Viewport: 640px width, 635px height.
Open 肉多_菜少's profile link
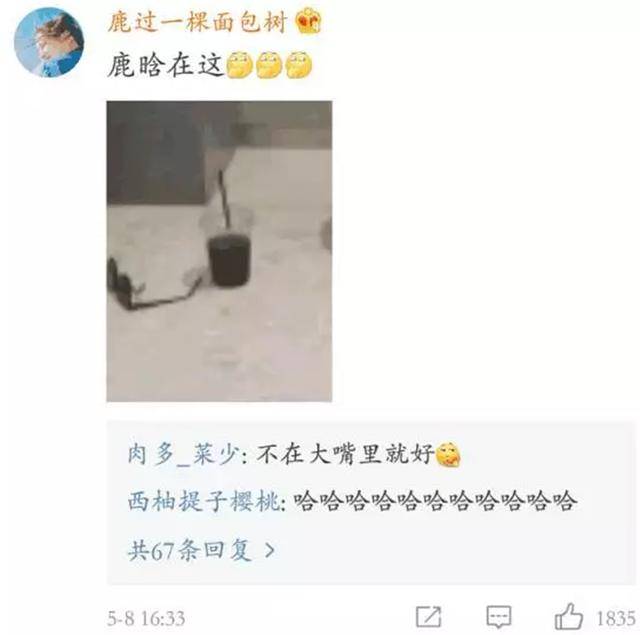[x=181, y=455]
